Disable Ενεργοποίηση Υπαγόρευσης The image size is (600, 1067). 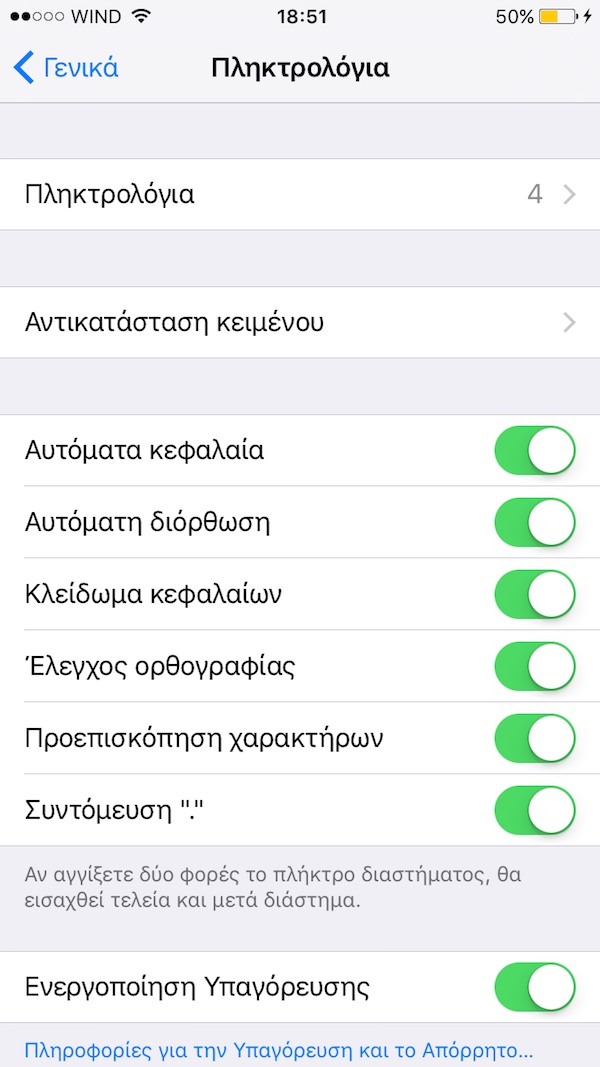[x=535, y=987]
